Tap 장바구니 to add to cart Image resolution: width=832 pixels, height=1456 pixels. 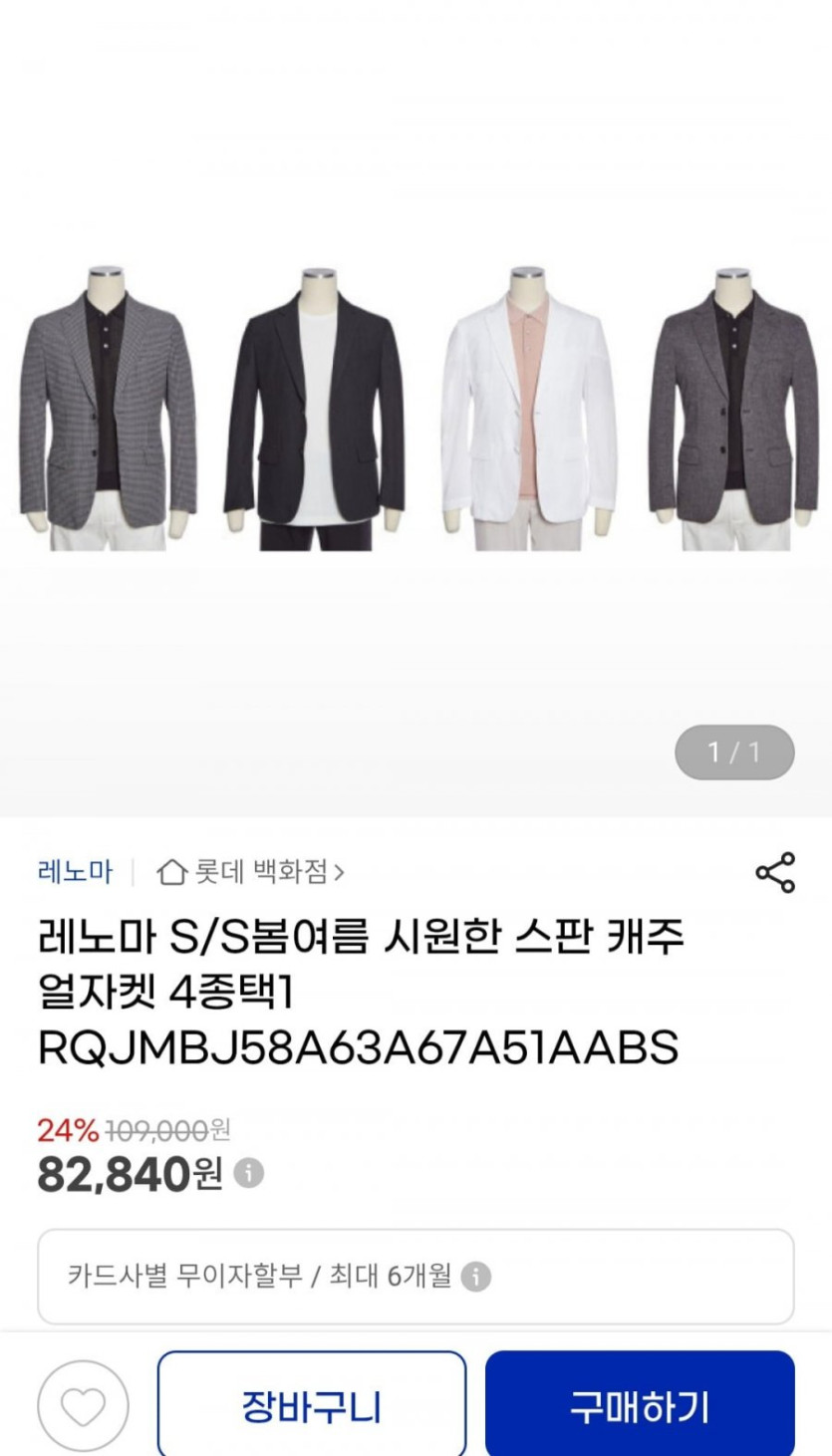[311, 1406]
